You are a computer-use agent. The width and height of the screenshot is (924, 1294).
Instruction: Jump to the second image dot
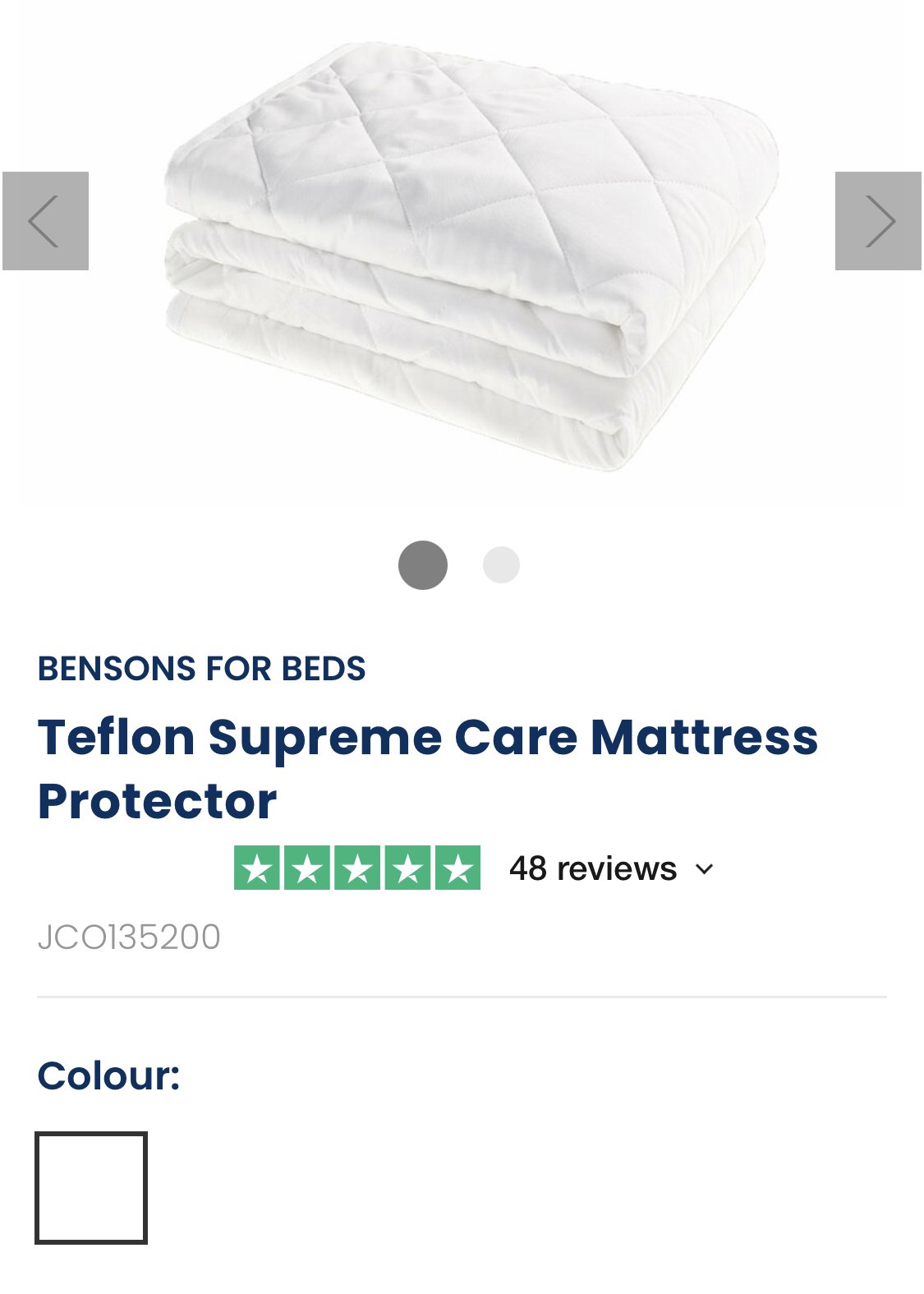[501, 565]
